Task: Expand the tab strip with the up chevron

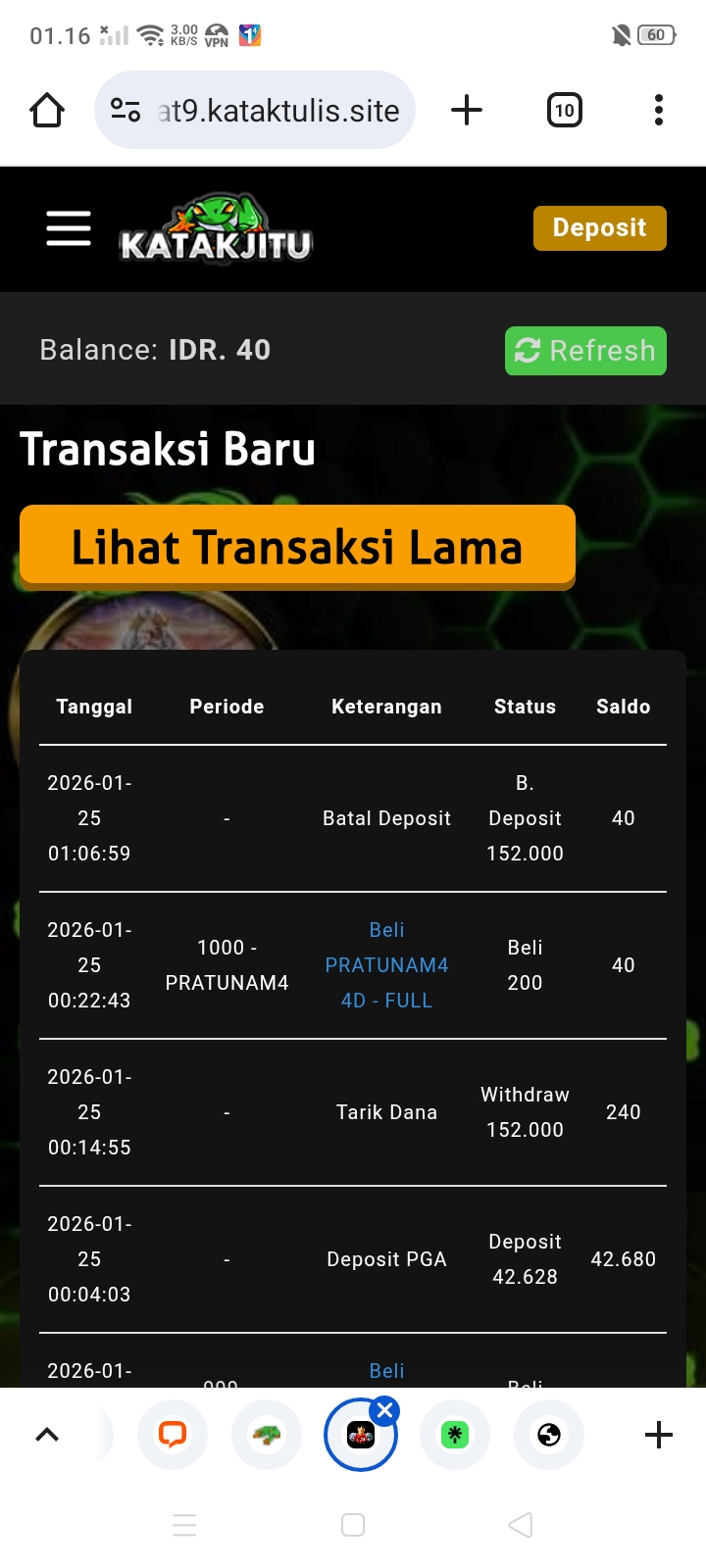Action: click(x=47, y=1435)
